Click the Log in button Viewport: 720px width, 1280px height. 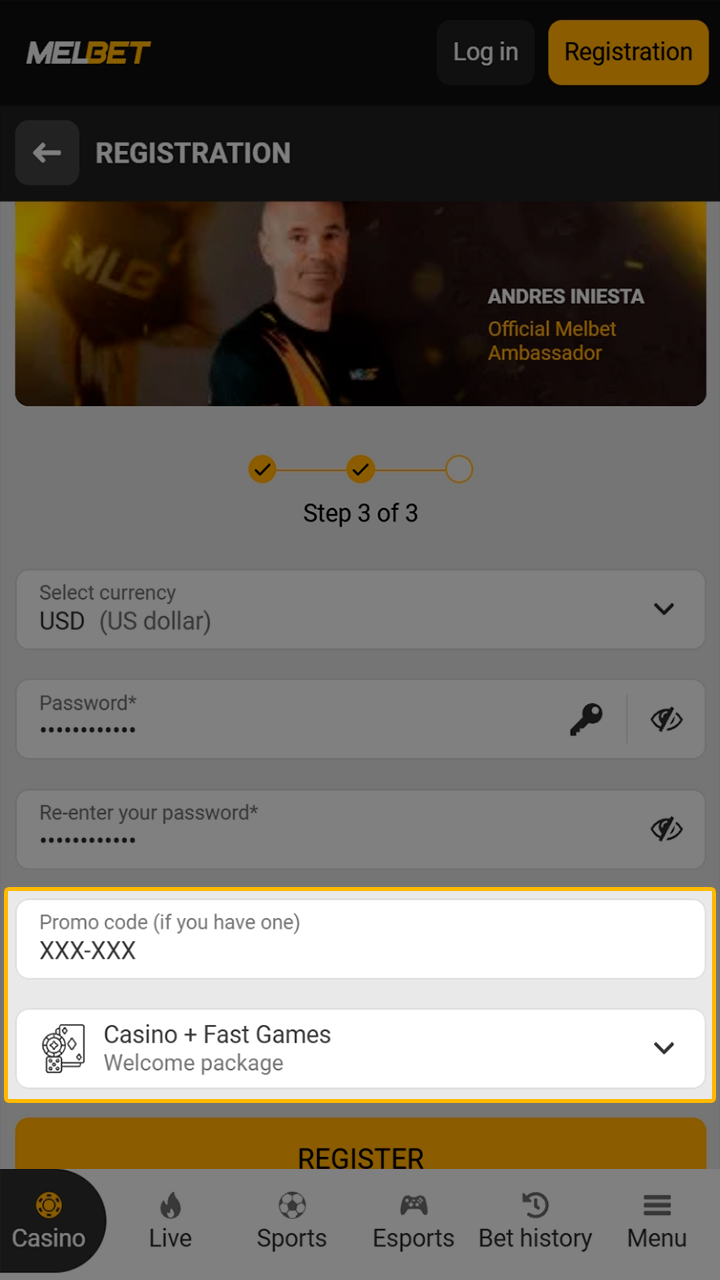tap(485, 52)
